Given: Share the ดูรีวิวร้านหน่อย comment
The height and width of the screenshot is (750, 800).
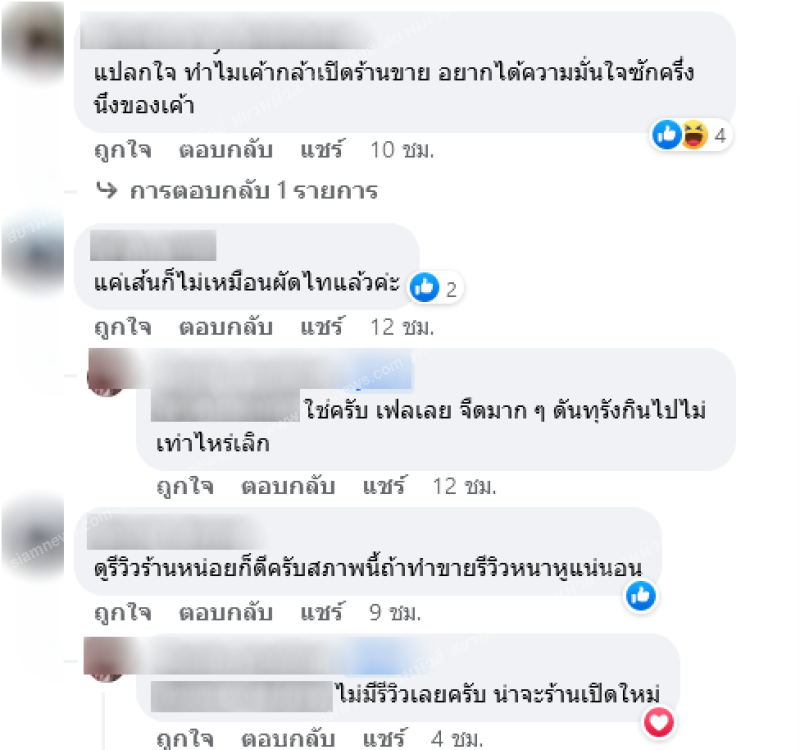Looking at the screenshot, I should 321,612.
